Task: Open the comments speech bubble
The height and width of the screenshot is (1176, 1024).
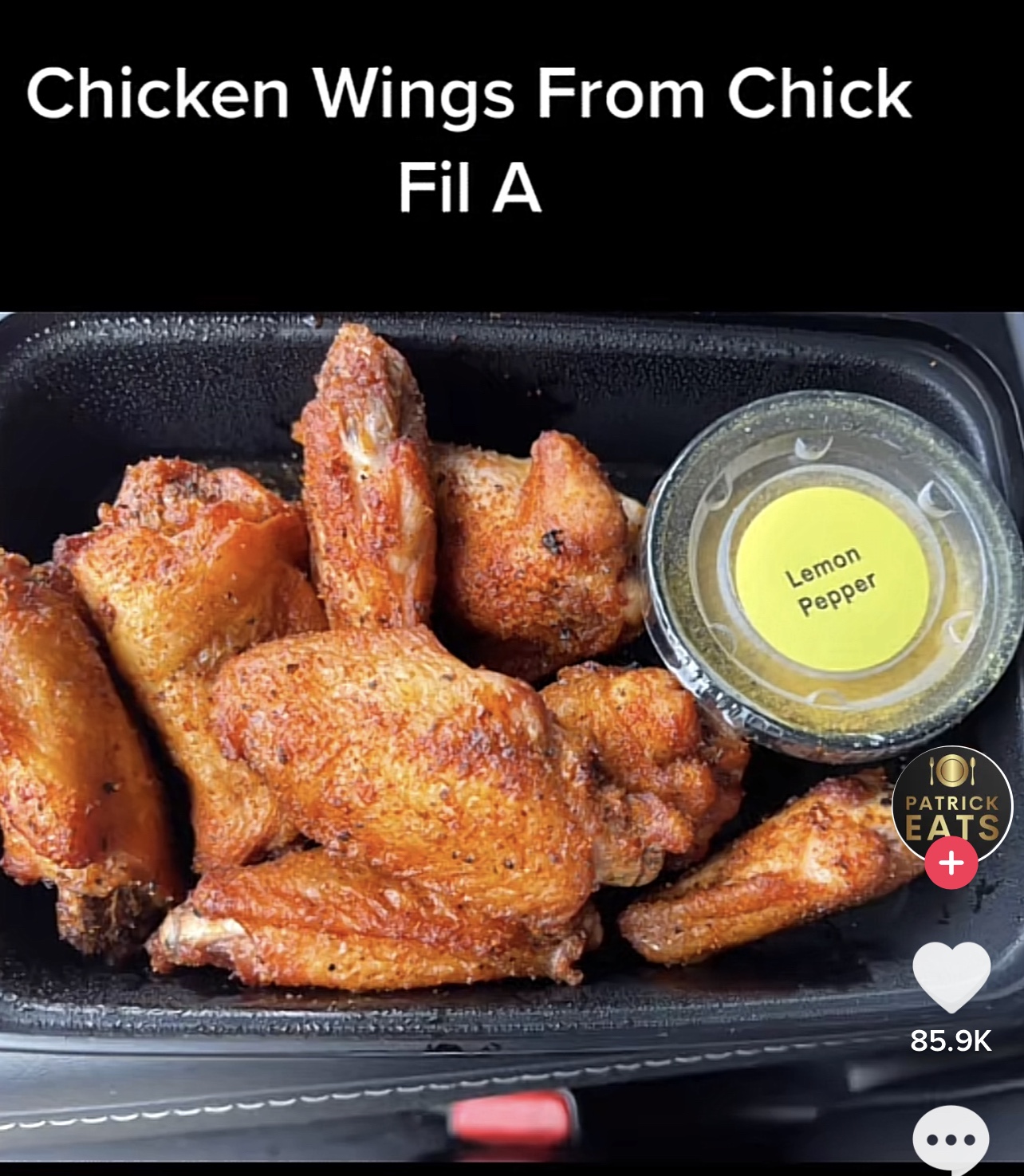Action: click(951, 1139)
